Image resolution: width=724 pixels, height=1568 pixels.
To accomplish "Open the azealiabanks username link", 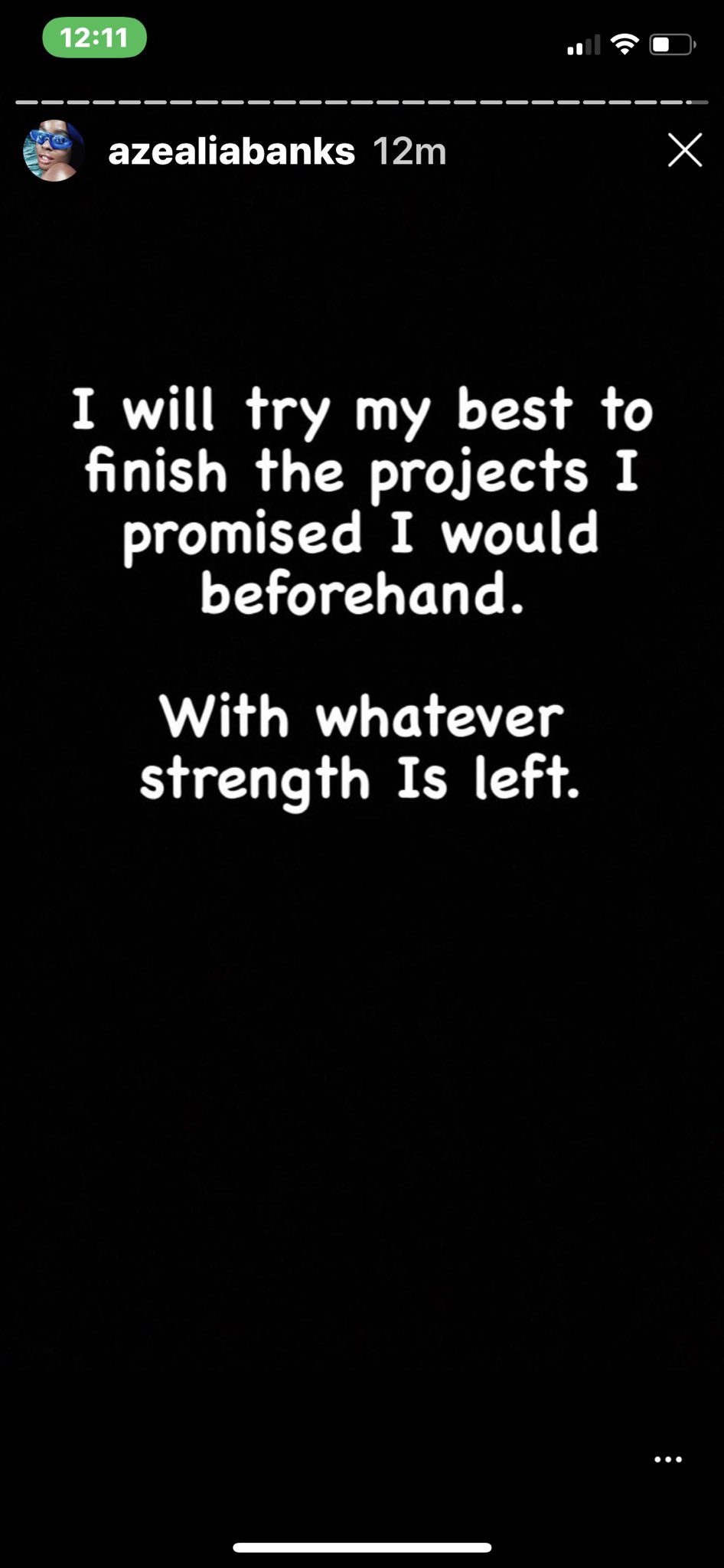I will pyautogui.click(x=231, y=152).
